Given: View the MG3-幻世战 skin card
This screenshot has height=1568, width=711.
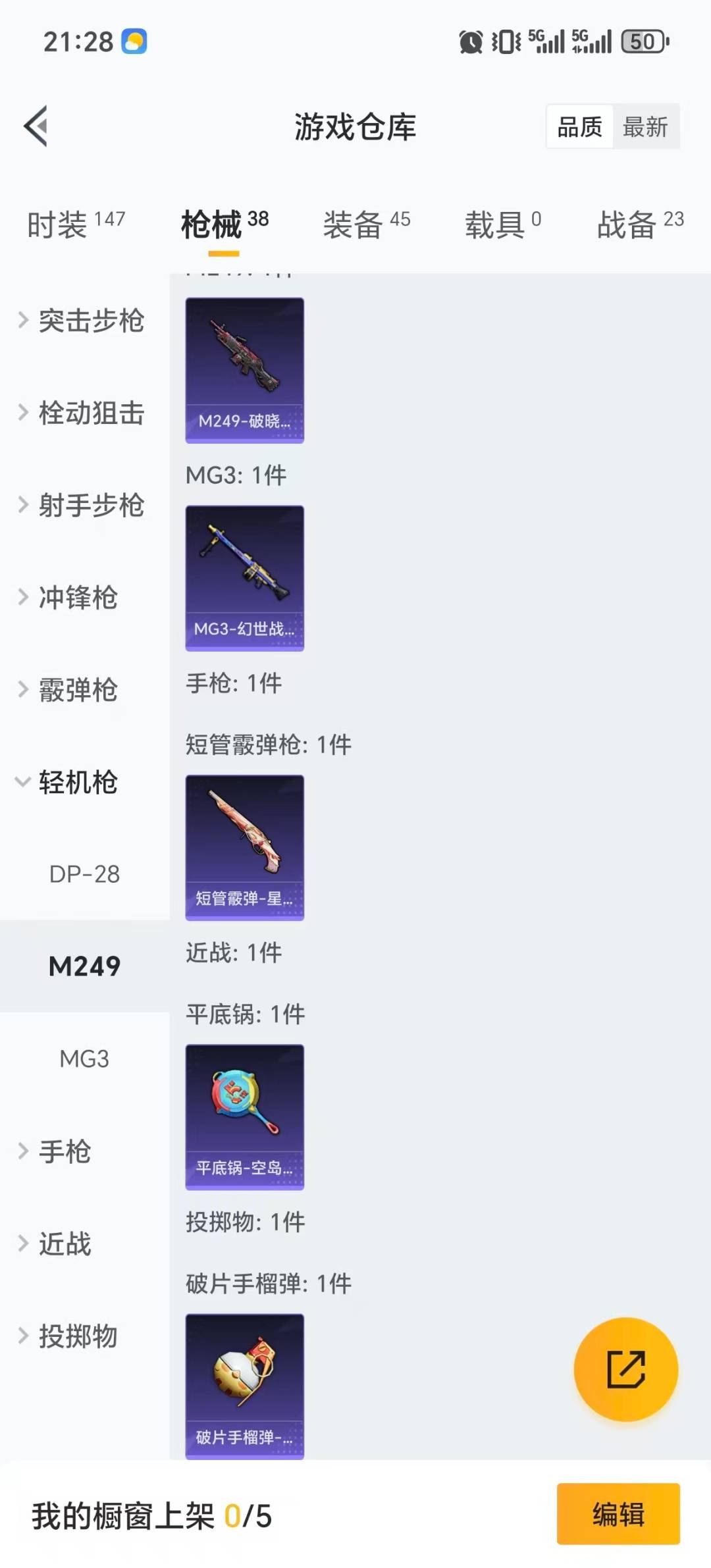Looking at the screenshot, I should (244, 578).
